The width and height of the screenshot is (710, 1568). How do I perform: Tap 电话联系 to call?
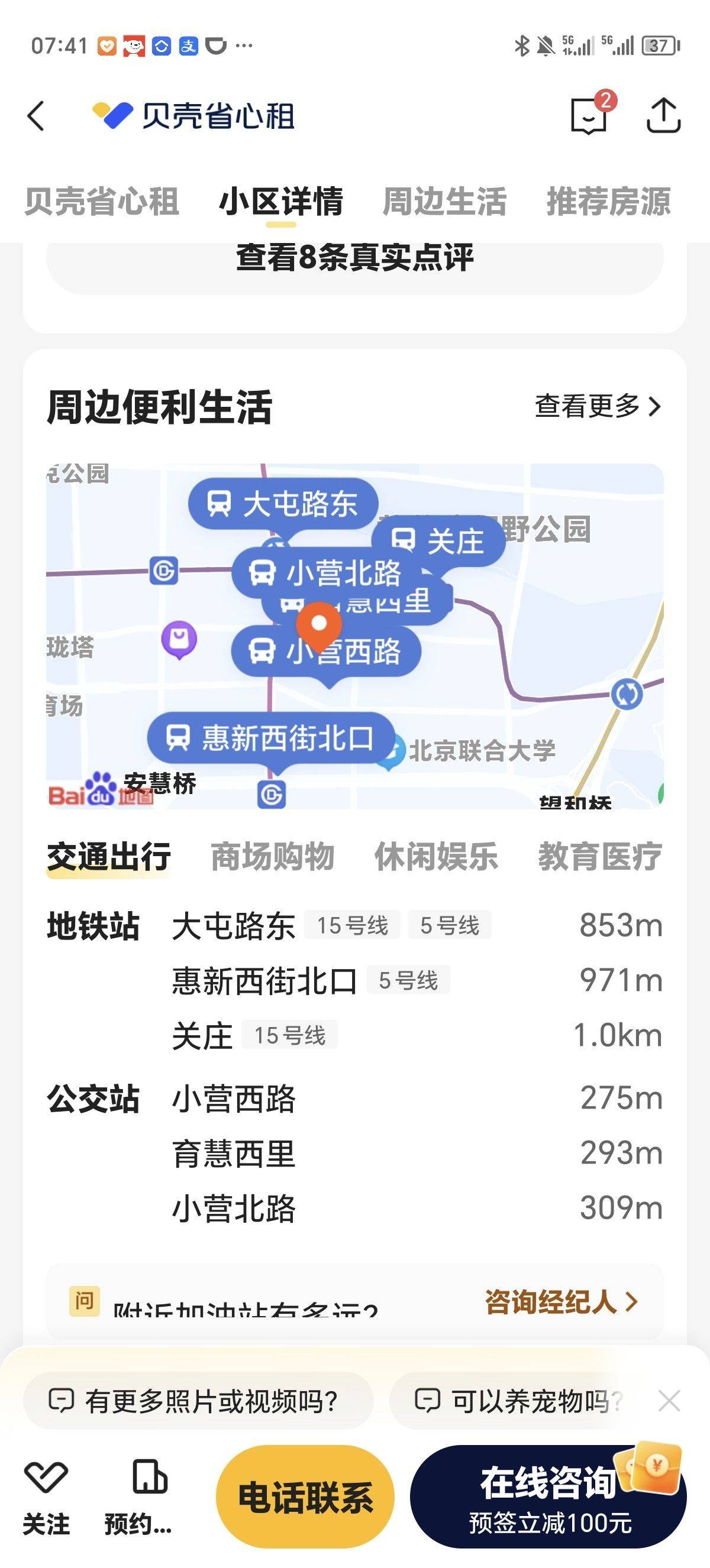pos(305,1498)
